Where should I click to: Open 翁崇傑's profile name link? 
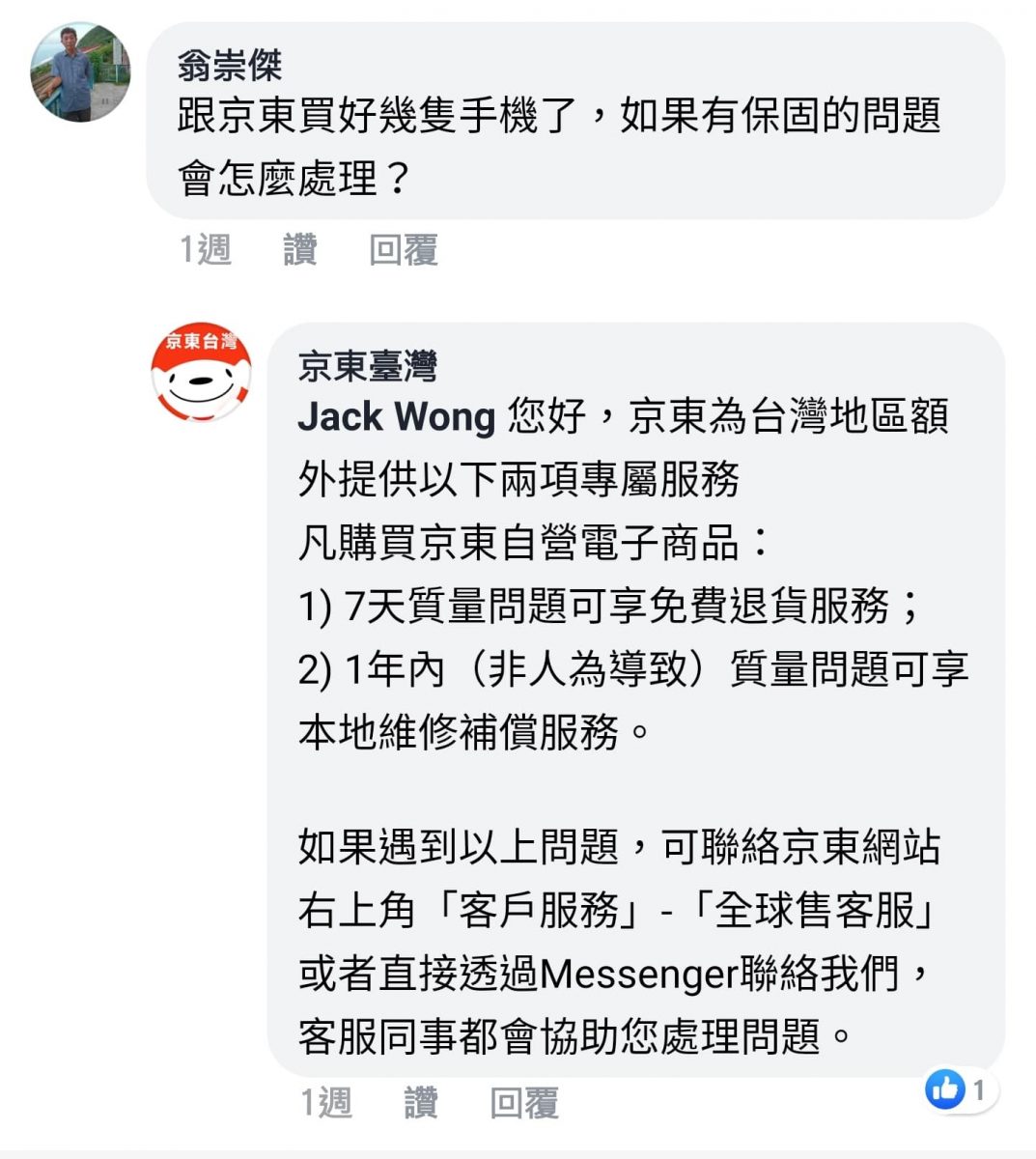coord(230,66)
